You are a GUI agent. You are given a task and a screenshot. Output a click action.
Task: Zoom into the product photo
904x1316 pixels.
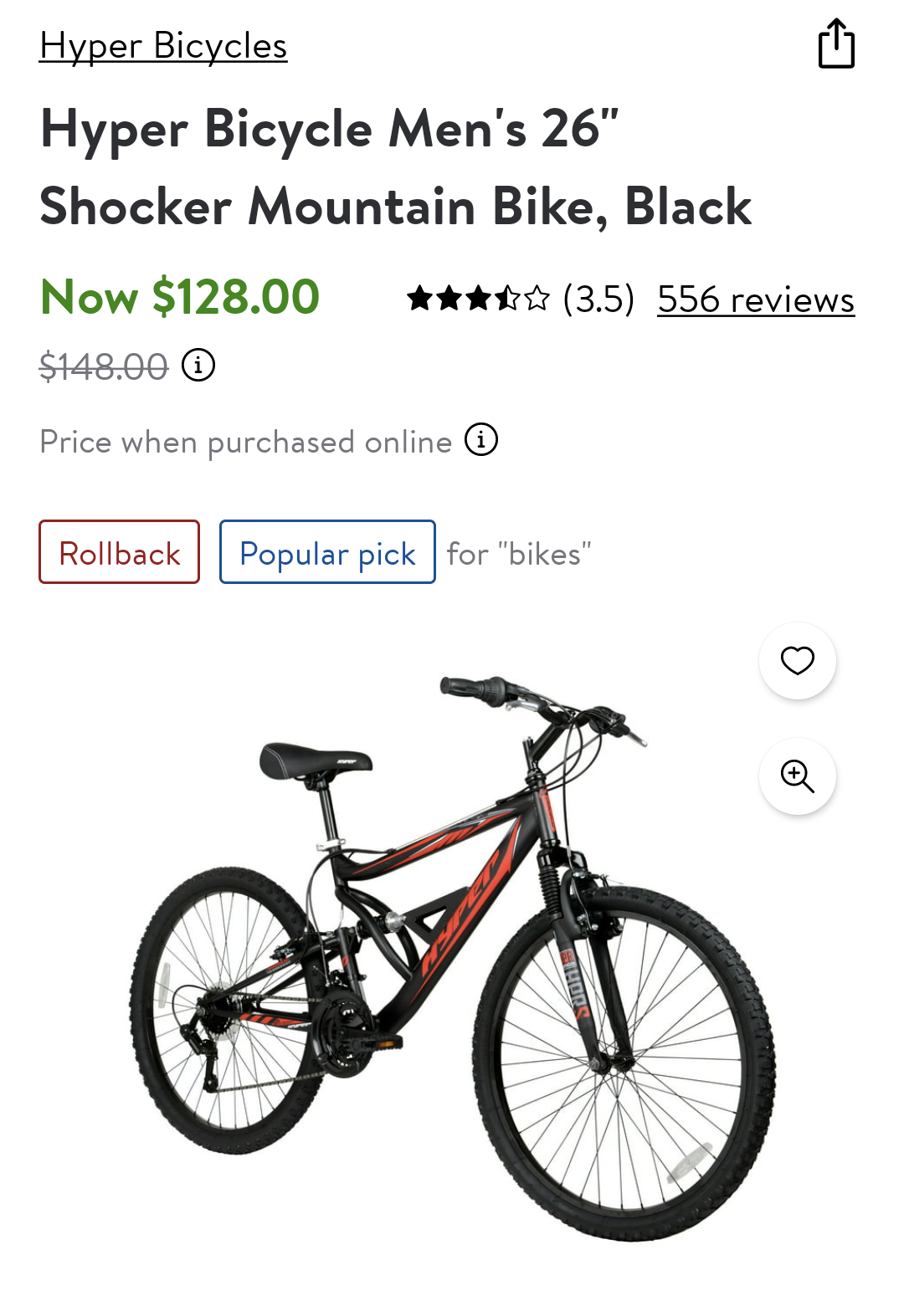point(797,776)
